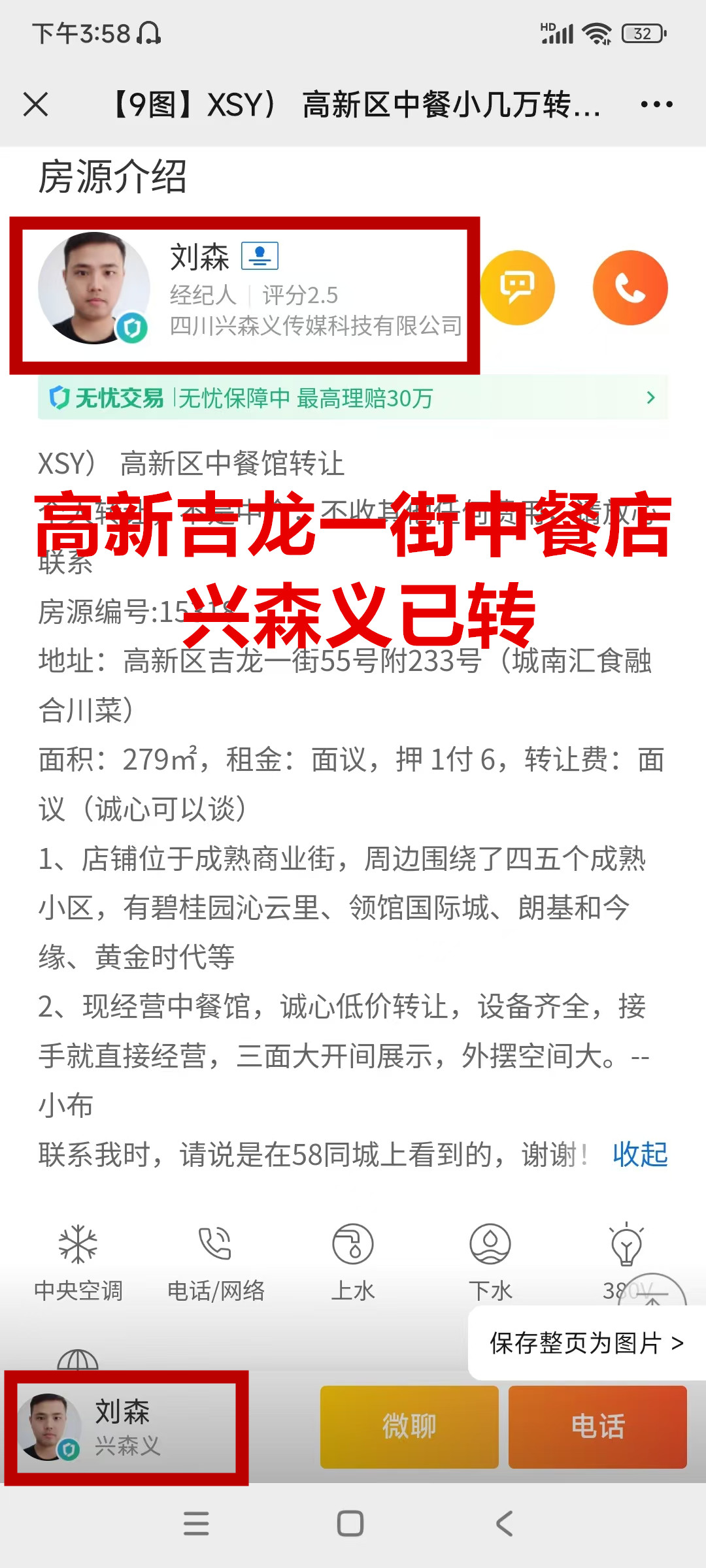Go to the home screen
The width and height of the screenshot is (706, 1568).
click(x=350, y=1524)
